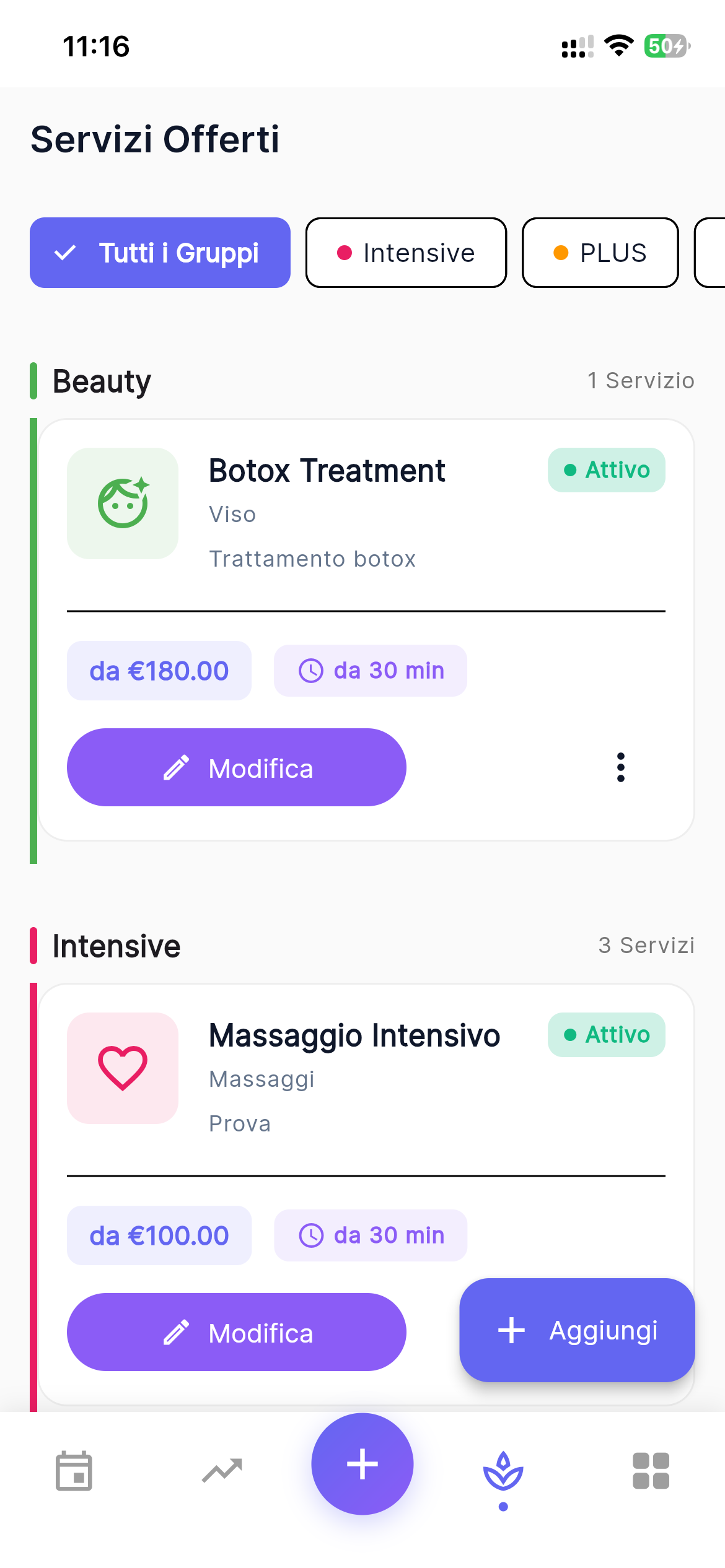Expand the Beauty group section

click(102, 381)
